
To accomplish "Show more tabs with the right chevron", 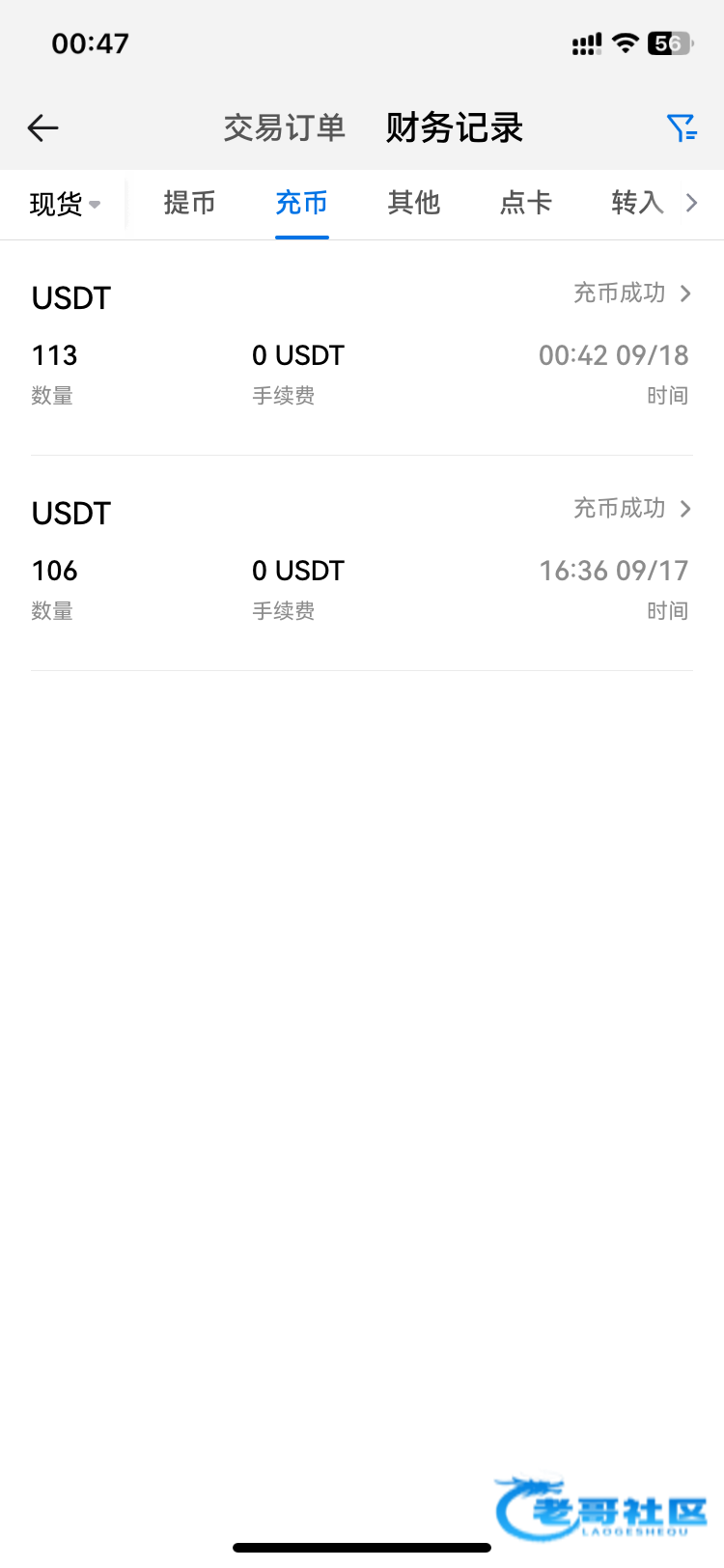I will (x=692, y=203).
